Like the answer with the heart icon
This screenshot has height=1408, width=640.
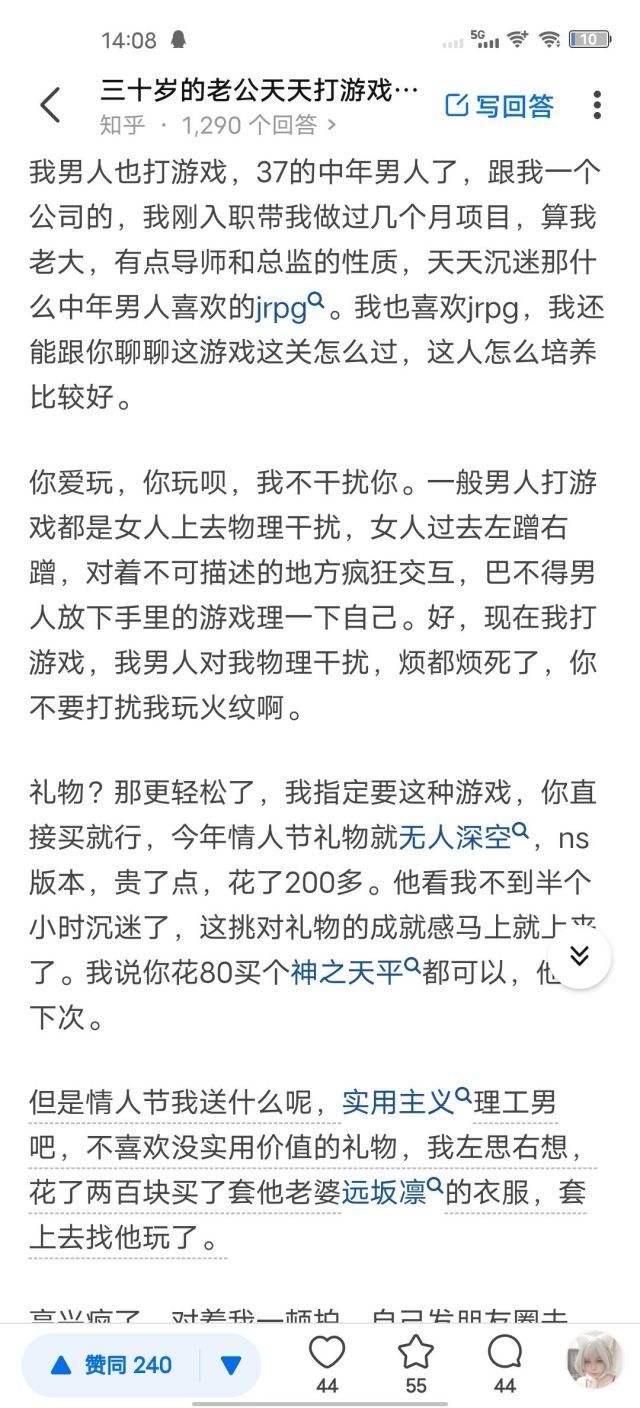327,1364
